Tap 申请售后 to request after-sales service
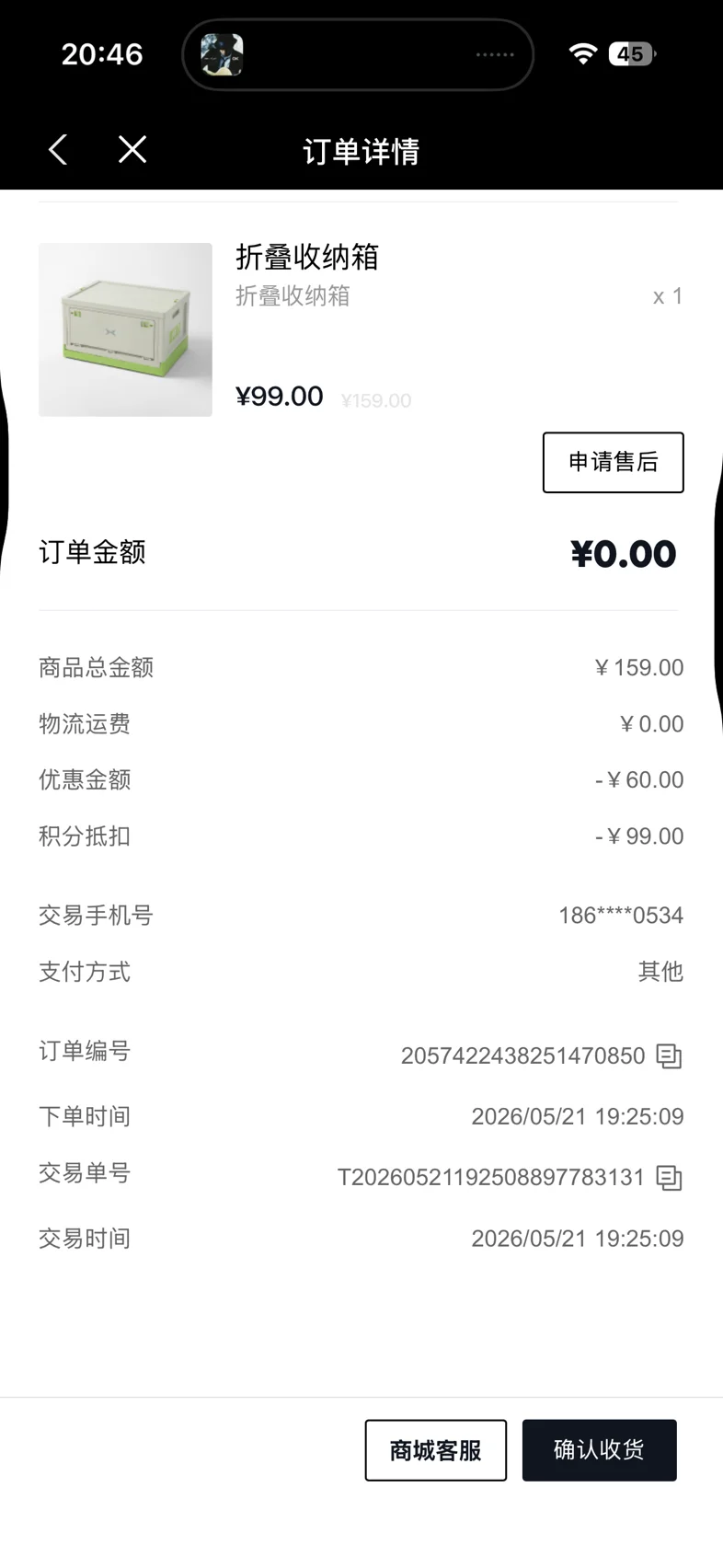The width and height of the screenshot is (723, 1568). tap(613, 462)
